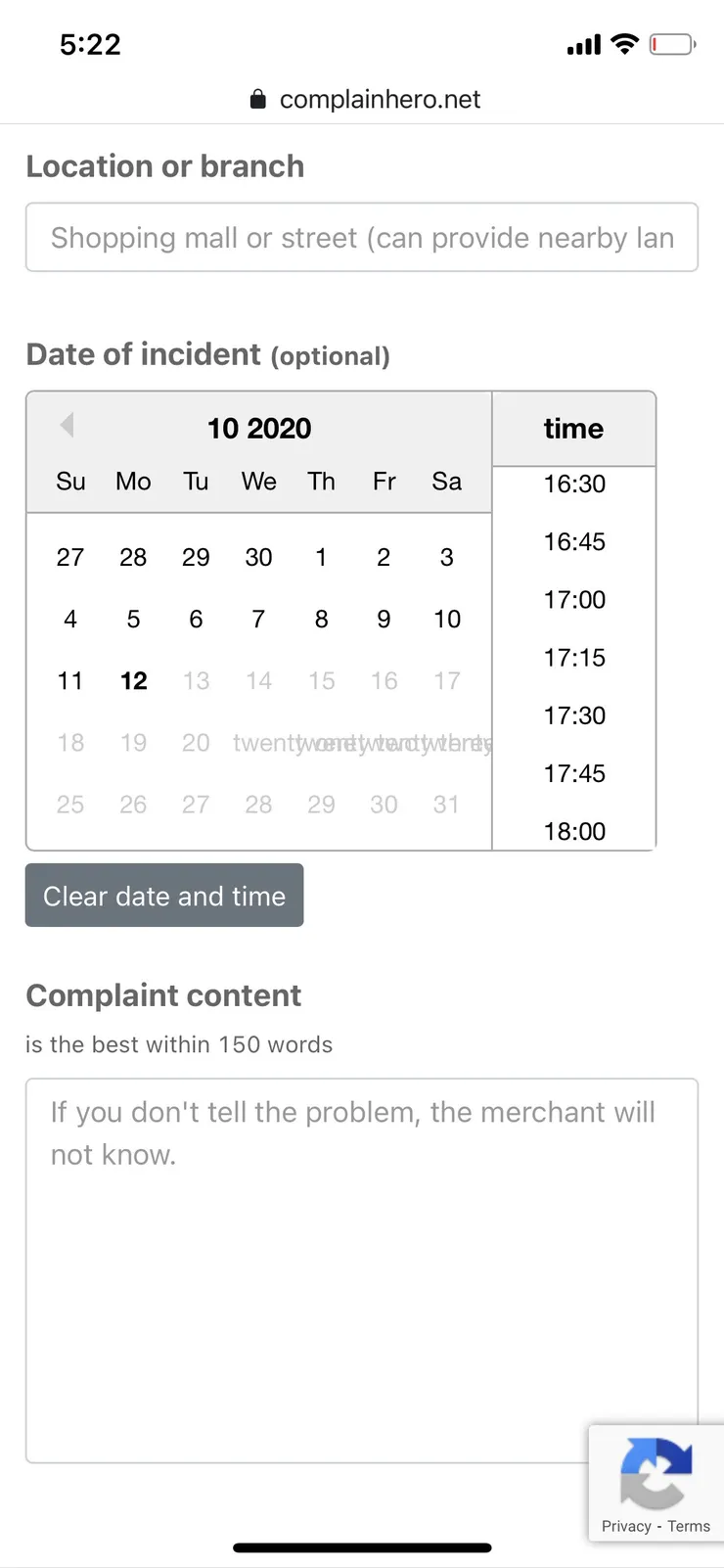Pick October 5 as incident date

point(133,620)
